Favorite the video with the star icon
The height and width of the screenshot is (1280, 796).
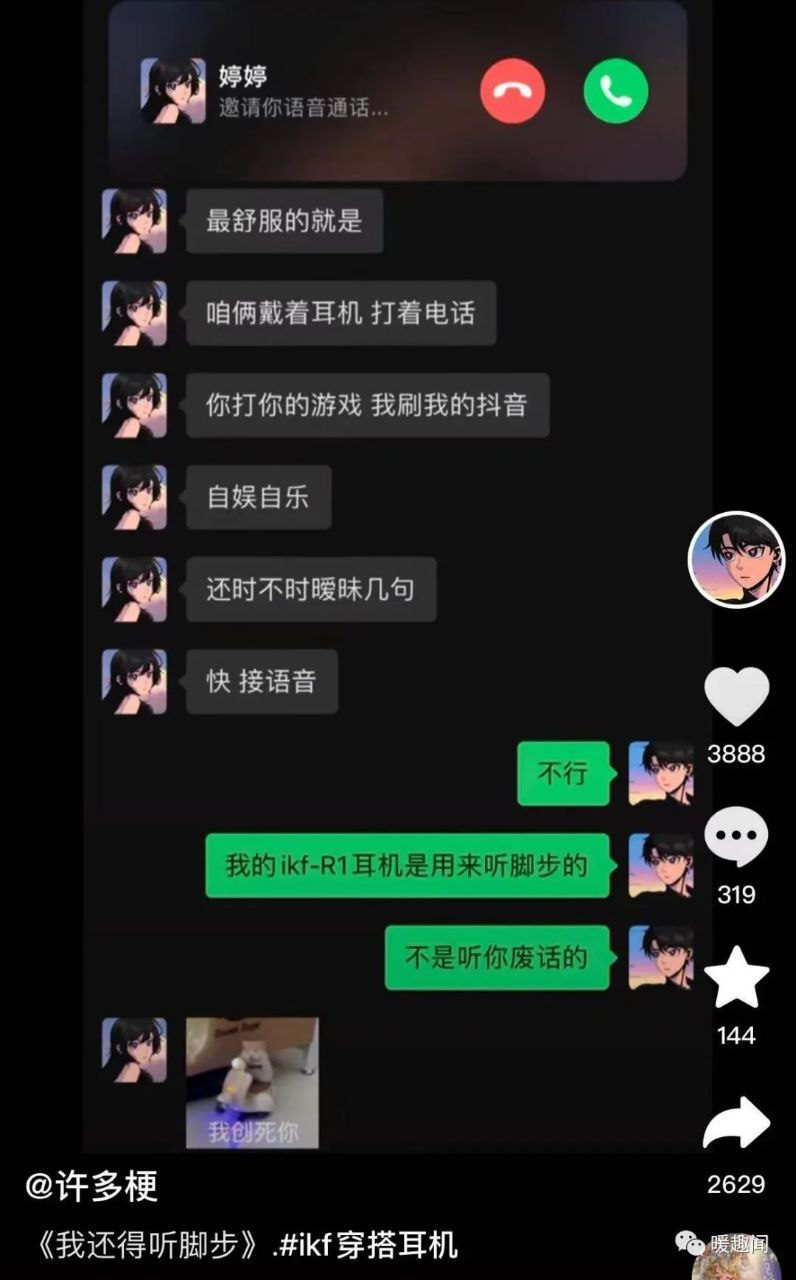coord(736,978)
